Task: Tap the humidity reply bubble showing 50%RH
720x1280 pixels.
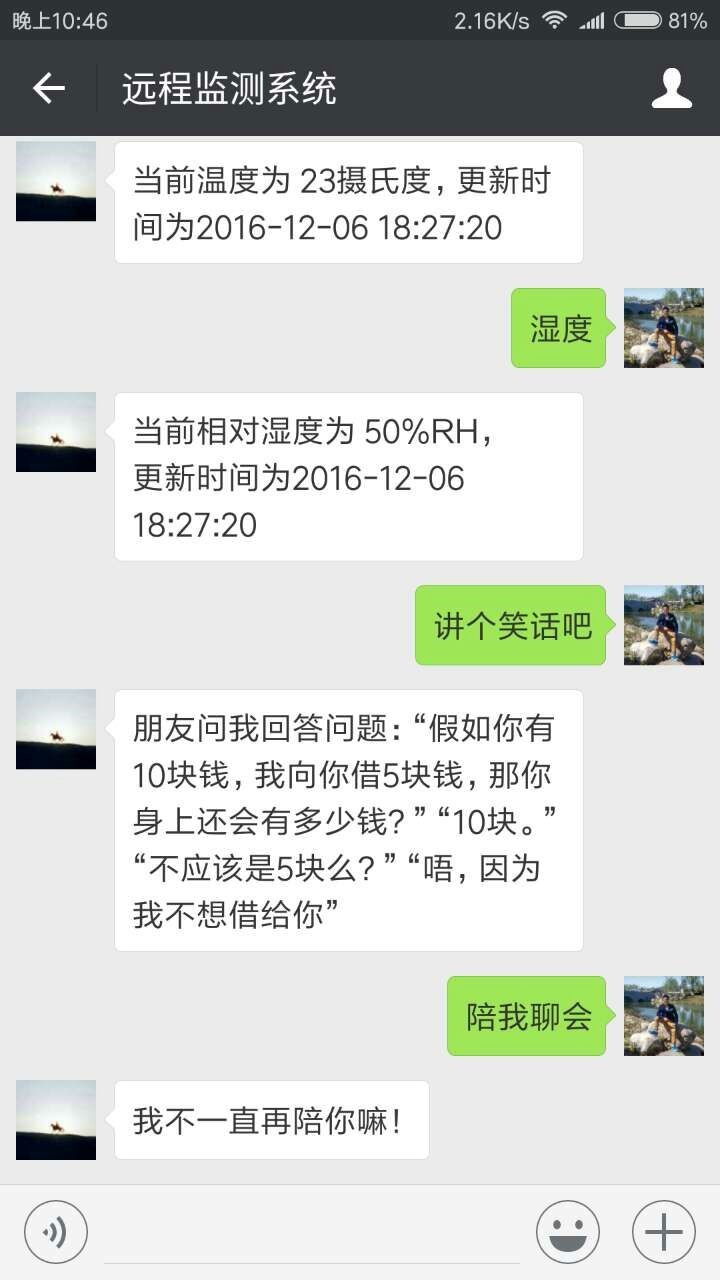Action: tap(348, 476)
